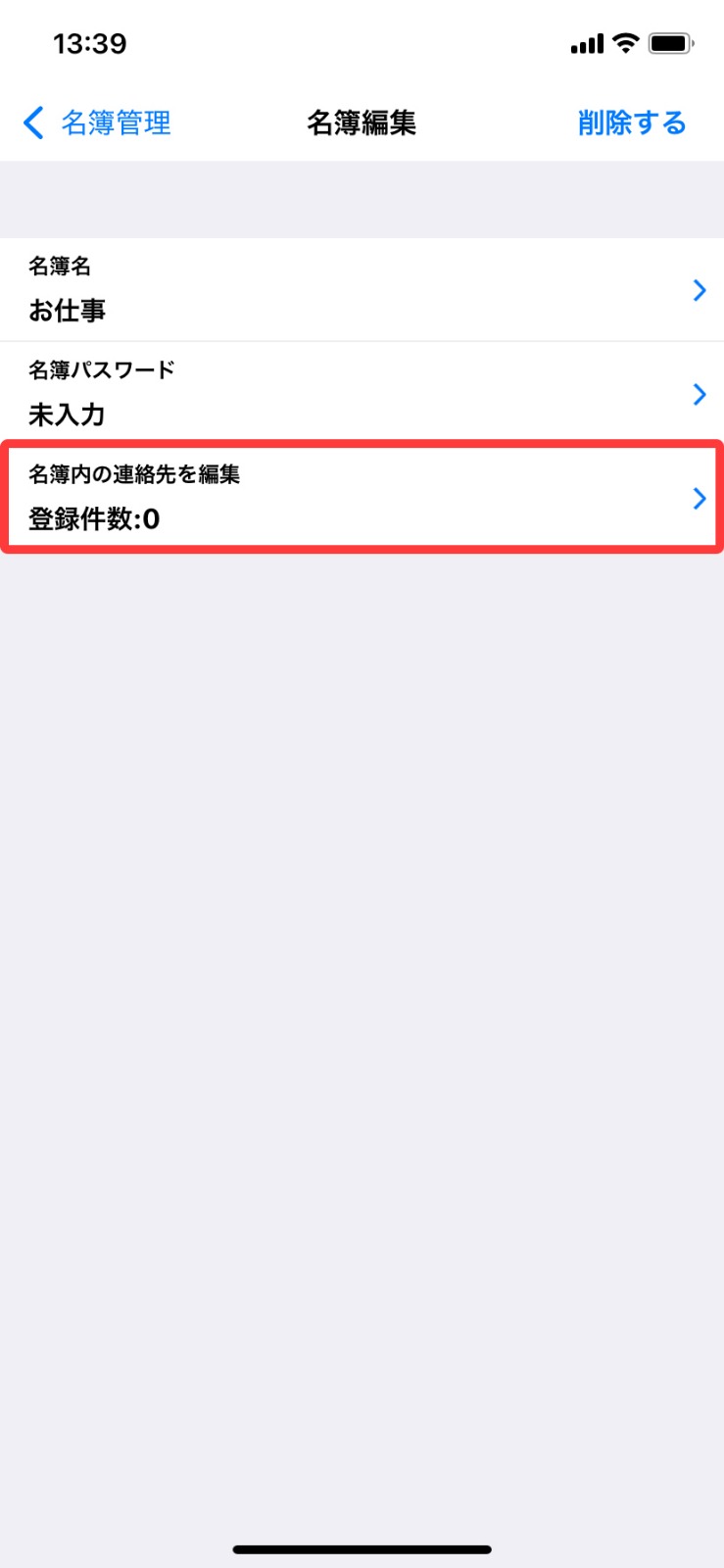Tap 削除する to delete this list

click(632, 123)
